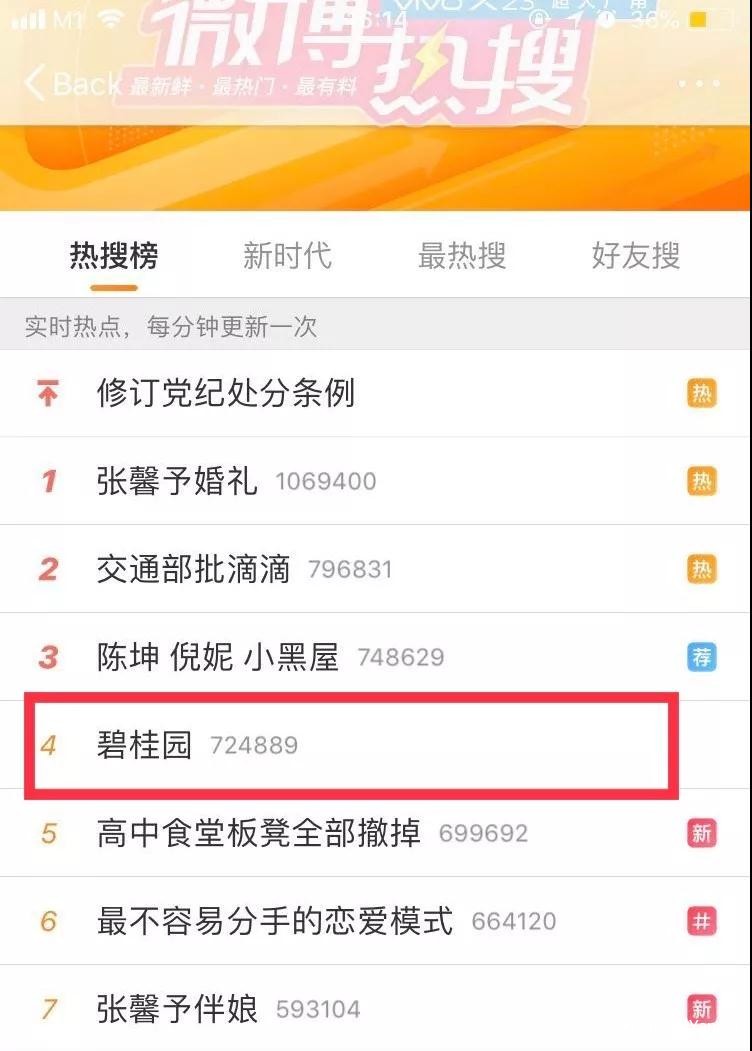View the 交通部批滴滴 topic
This screenshot has width=752, height=1051.
194,569
